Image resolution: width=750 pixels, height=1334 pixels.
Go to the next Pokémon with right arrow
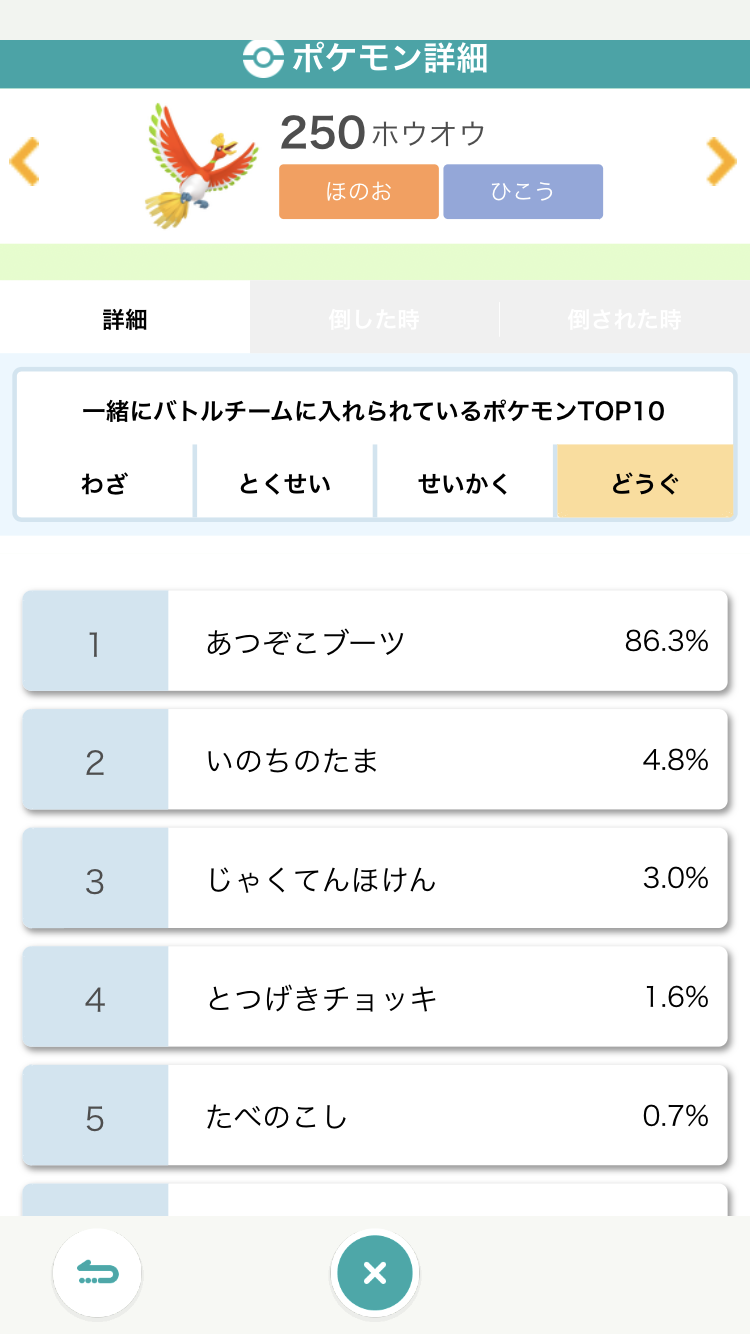tap(721, 162)
